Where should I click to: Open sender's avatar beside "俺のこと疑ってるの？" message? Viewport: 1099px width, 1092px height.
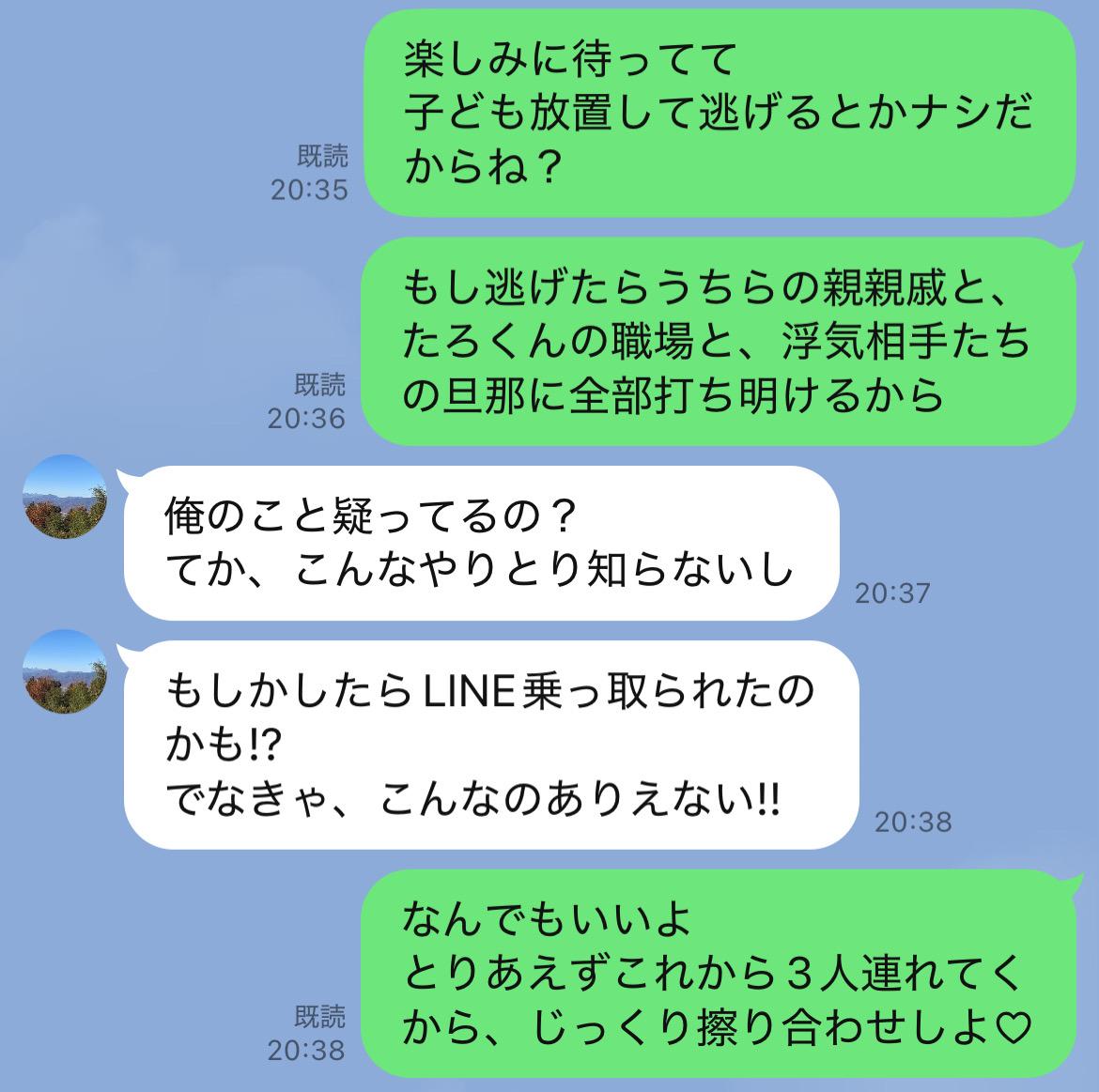coord(65,498)
